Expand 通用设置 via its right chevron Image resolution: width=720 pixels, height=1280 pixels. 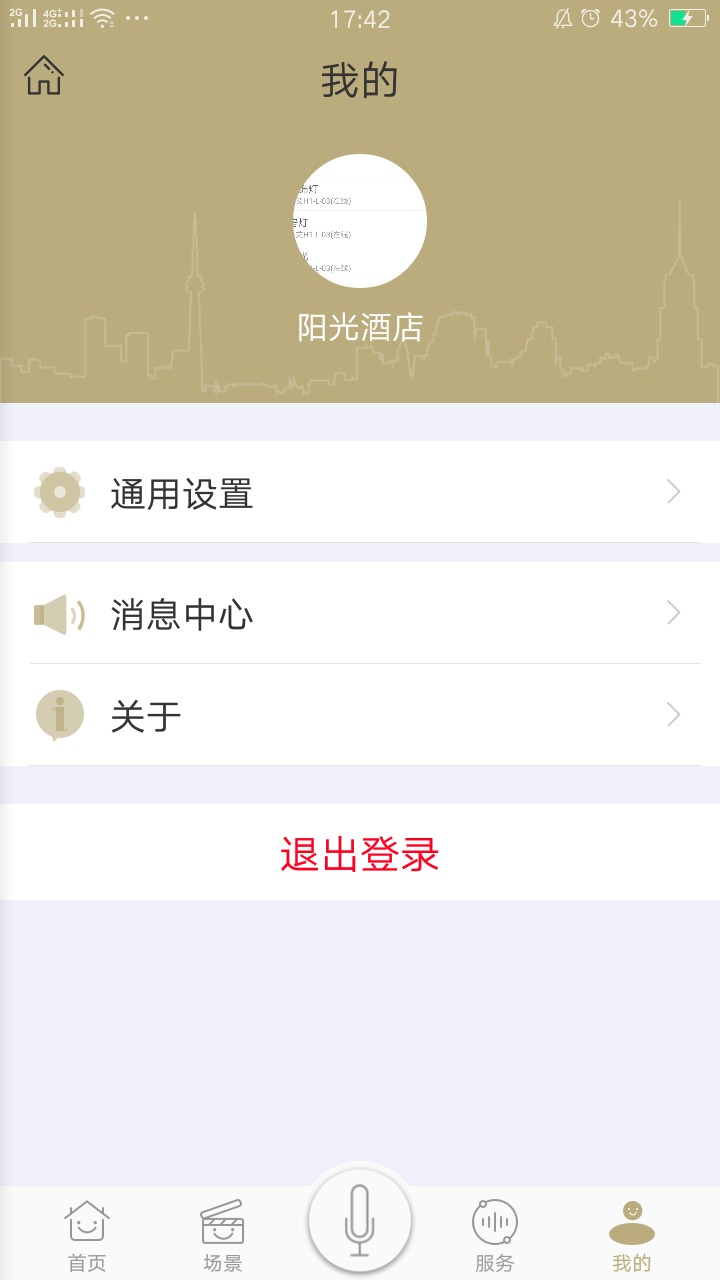672,492
